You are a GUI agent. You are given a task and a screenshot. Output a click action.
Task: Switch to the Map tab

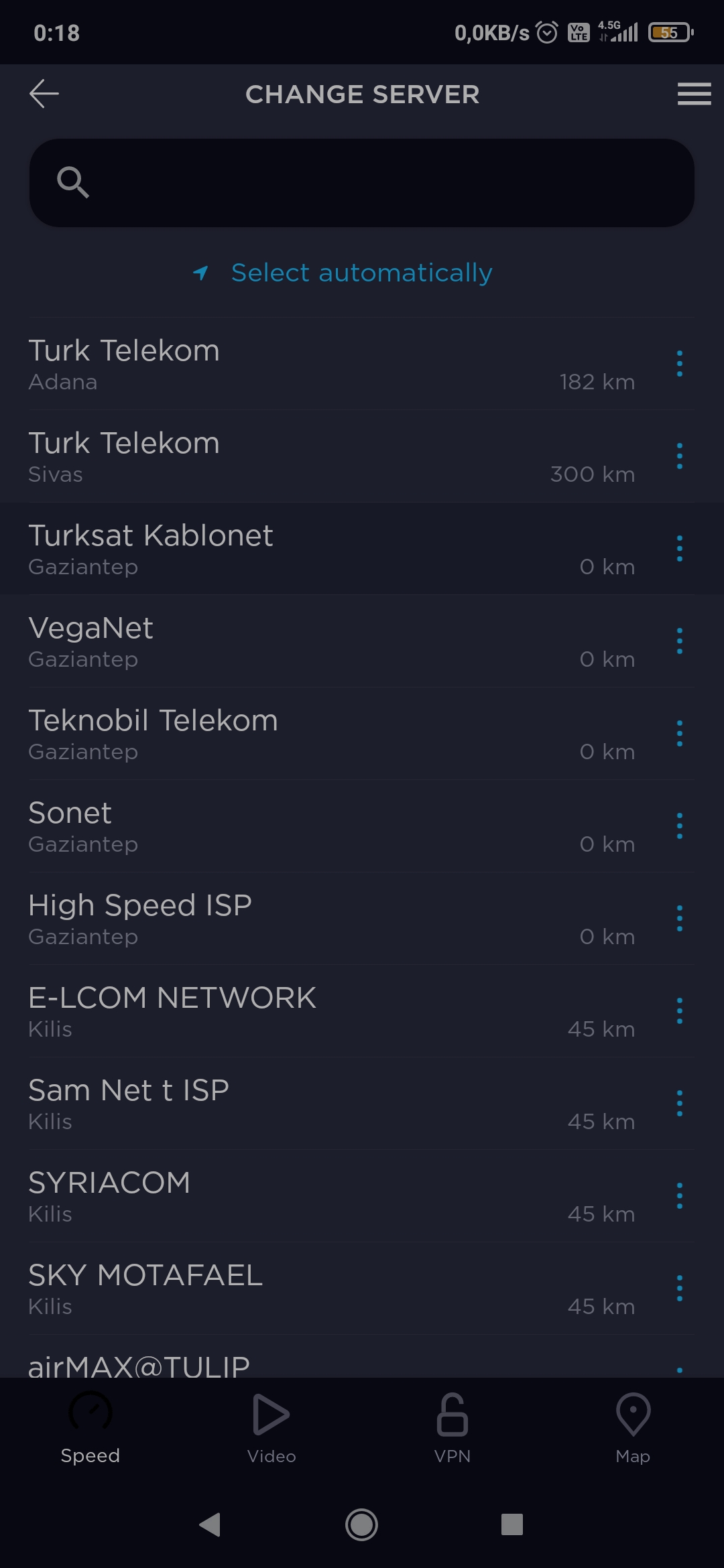[633, 1429]
